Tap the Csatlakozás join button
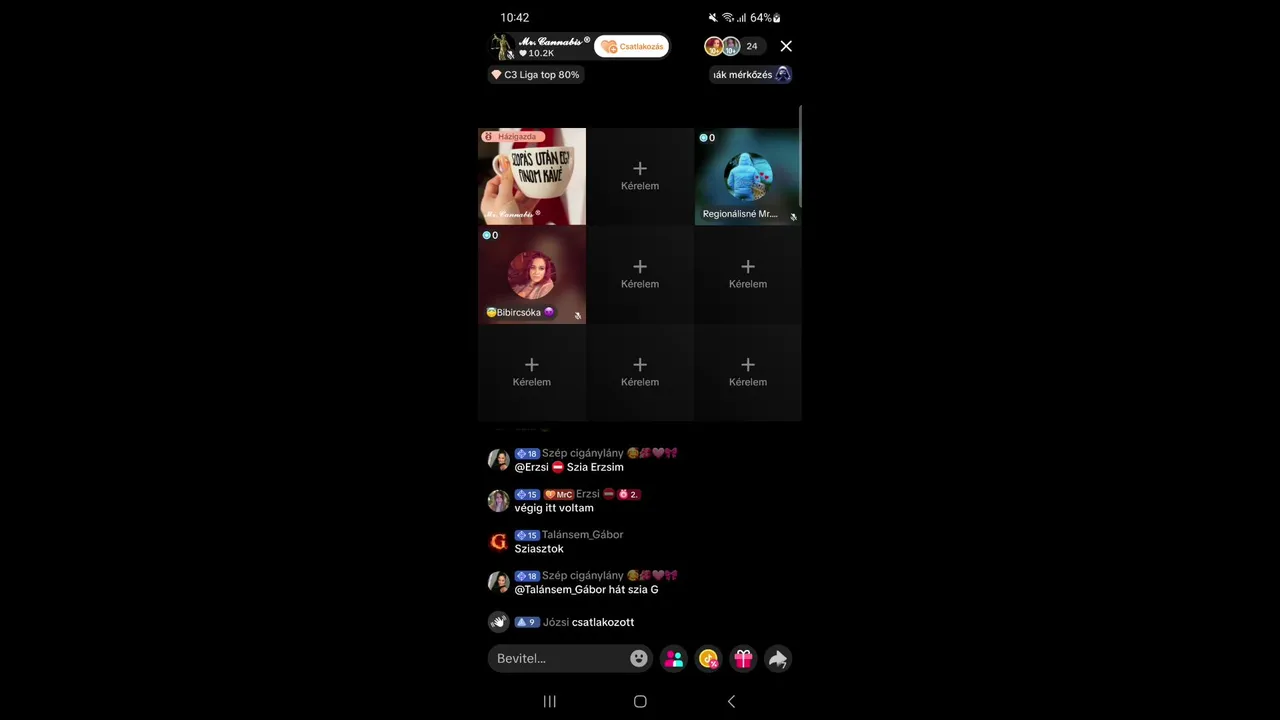Screen dimensions: 1280x720 631,46
